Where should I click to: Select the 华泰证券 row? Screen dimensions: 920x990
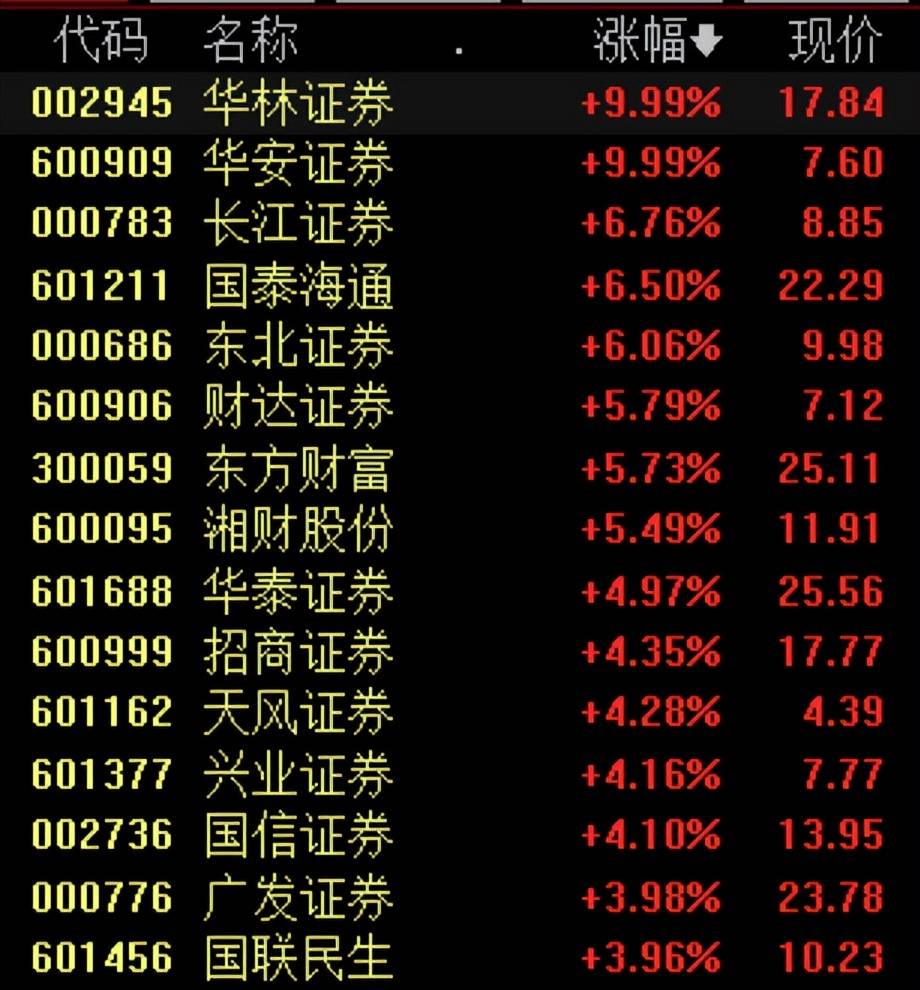pyautogui.click(x=298, y=591)
